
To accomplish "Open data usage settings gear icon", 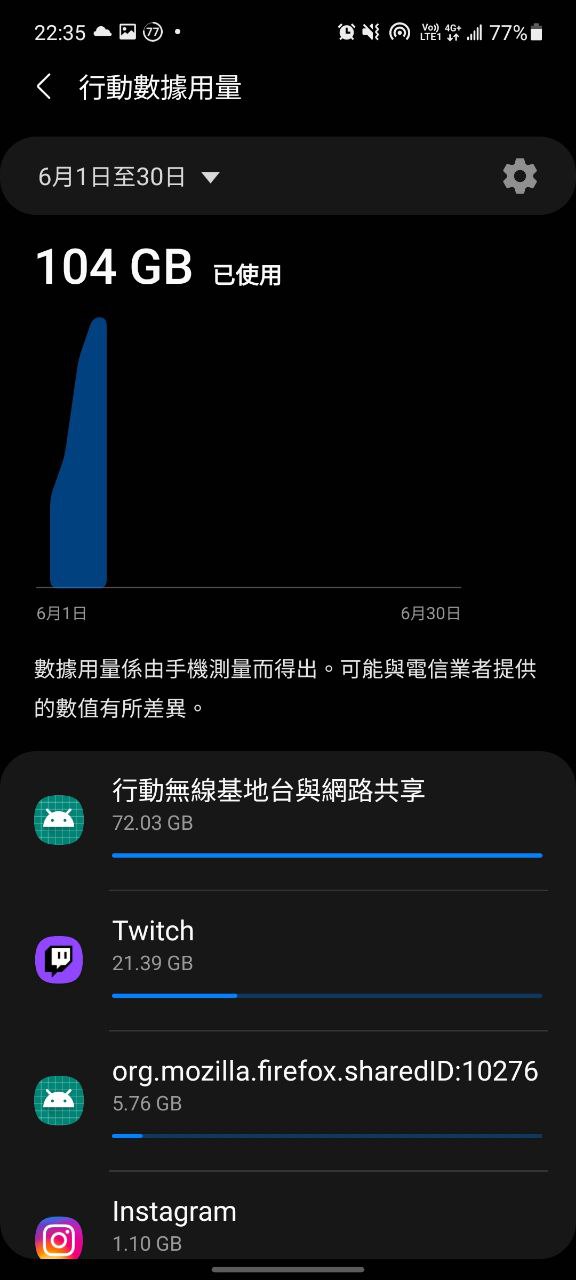I will click(x=519, y=177).
